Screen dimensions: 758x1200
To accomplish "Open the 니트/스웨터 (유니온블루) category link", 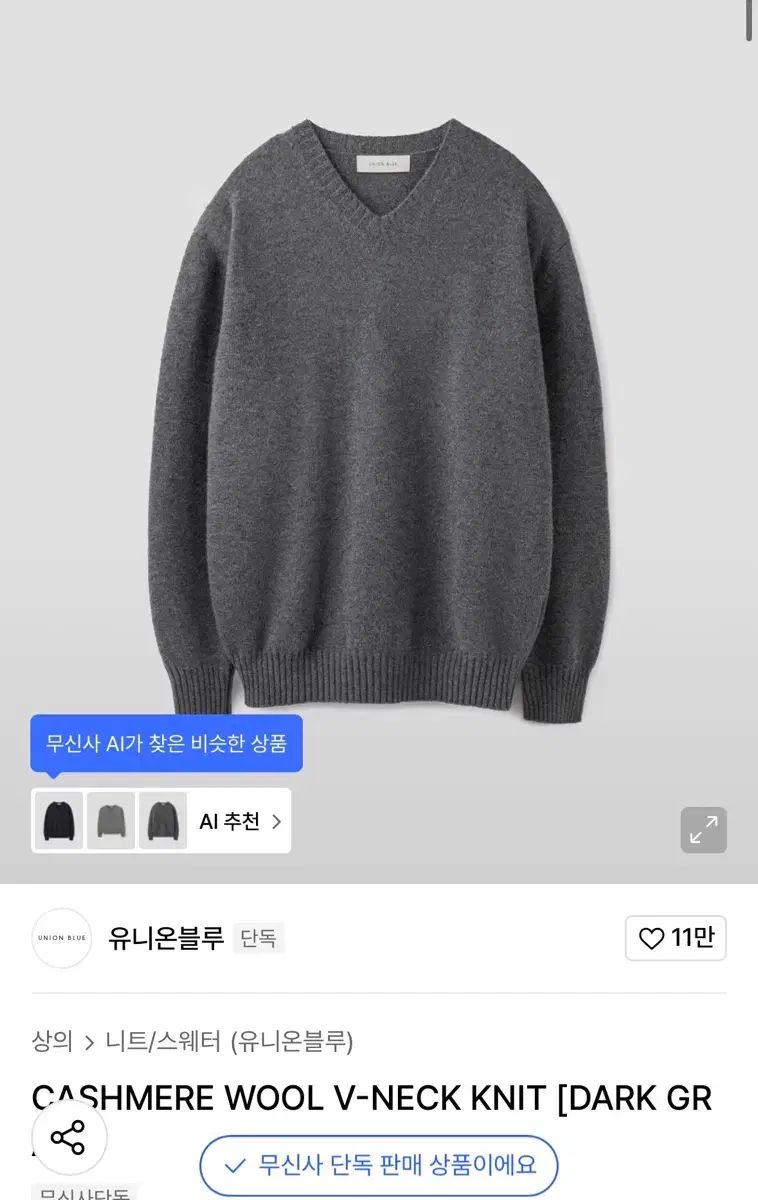I will pos(228,1040).
